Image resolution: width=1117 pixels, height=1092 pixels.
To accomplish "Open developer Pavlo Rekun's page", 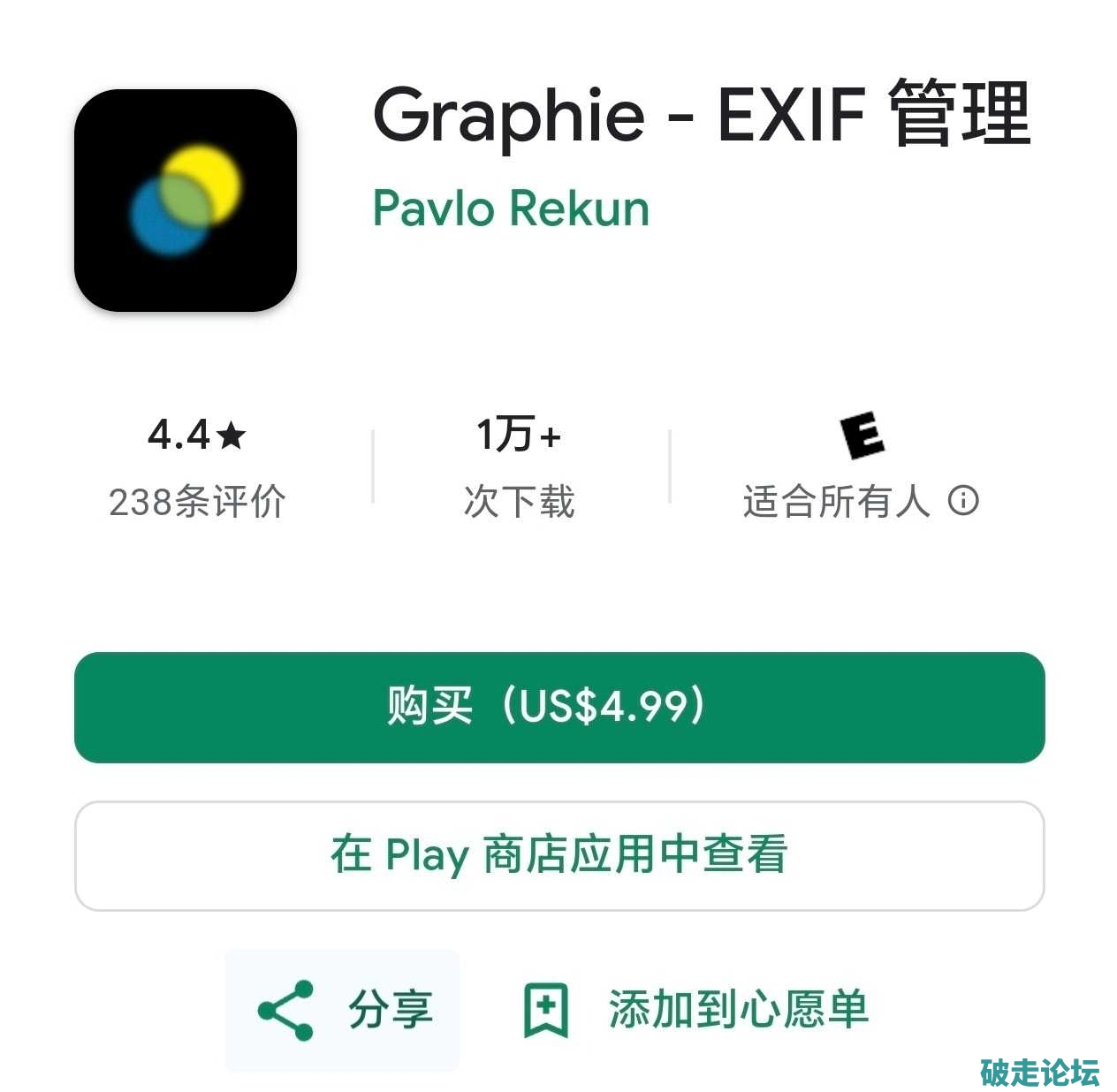I will click(511, 209).
